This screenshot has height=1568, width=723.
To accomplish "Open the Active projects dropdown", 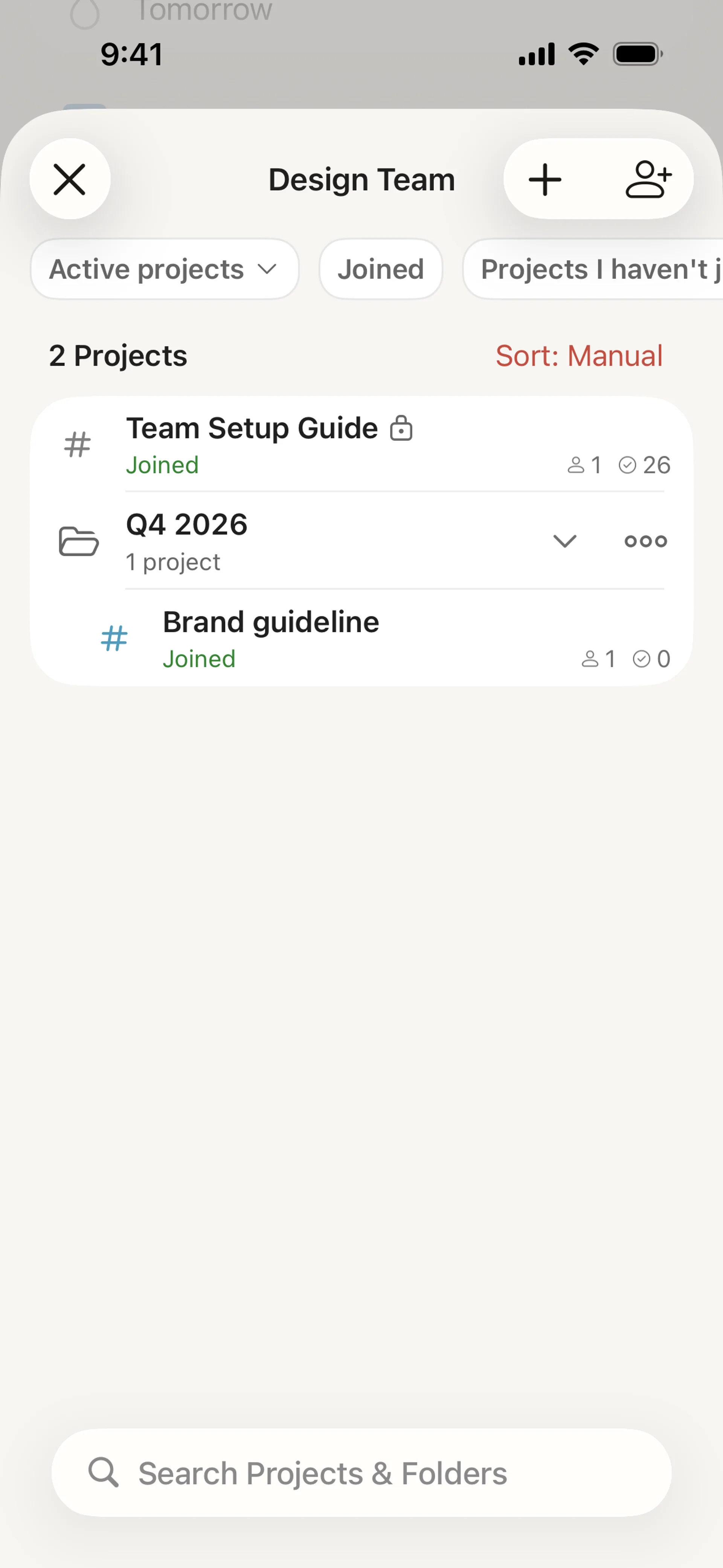I will point(164,269).
